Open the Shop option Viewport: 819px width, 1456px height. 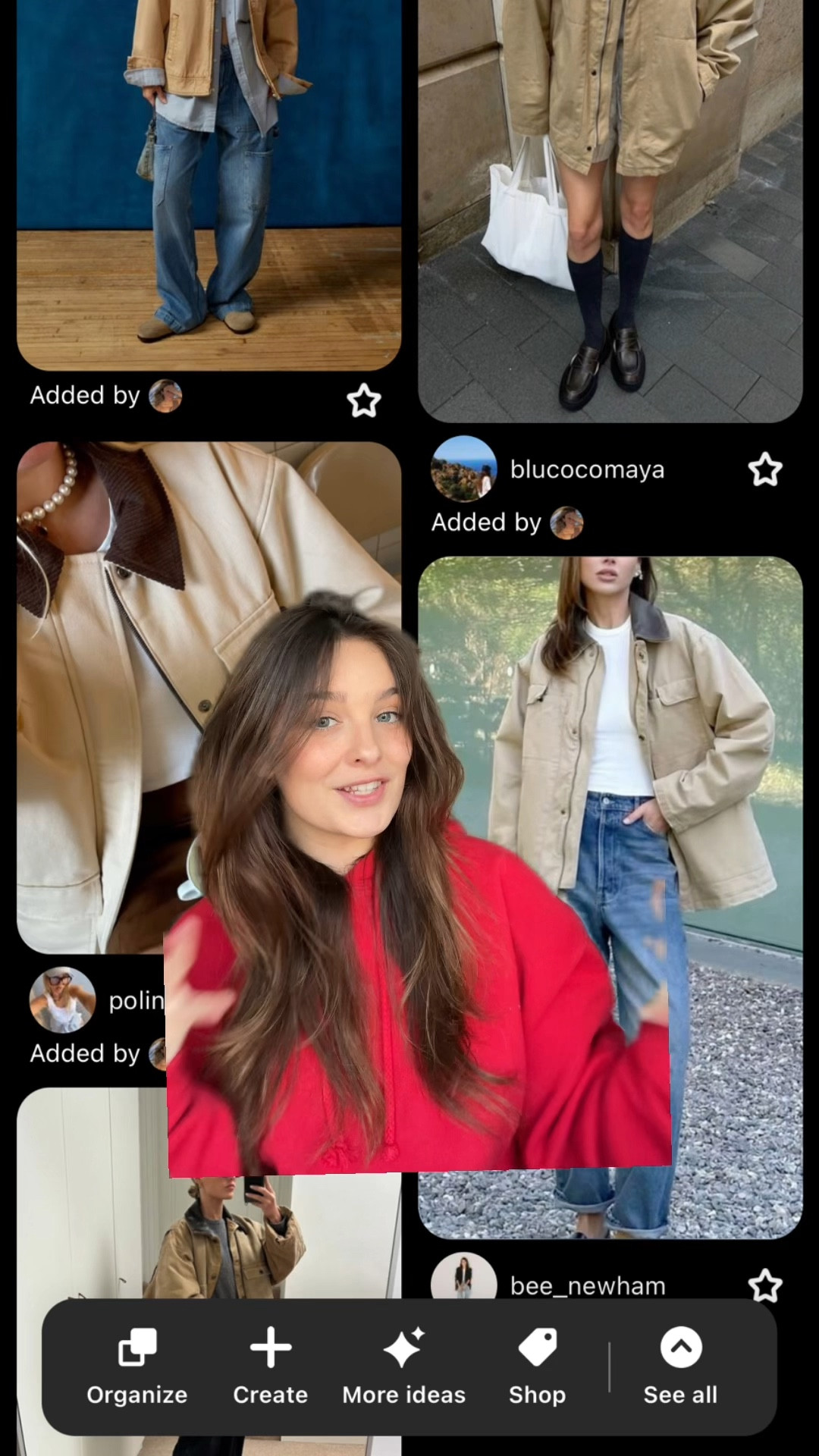pyautogui.click(x=537, y=1366)
